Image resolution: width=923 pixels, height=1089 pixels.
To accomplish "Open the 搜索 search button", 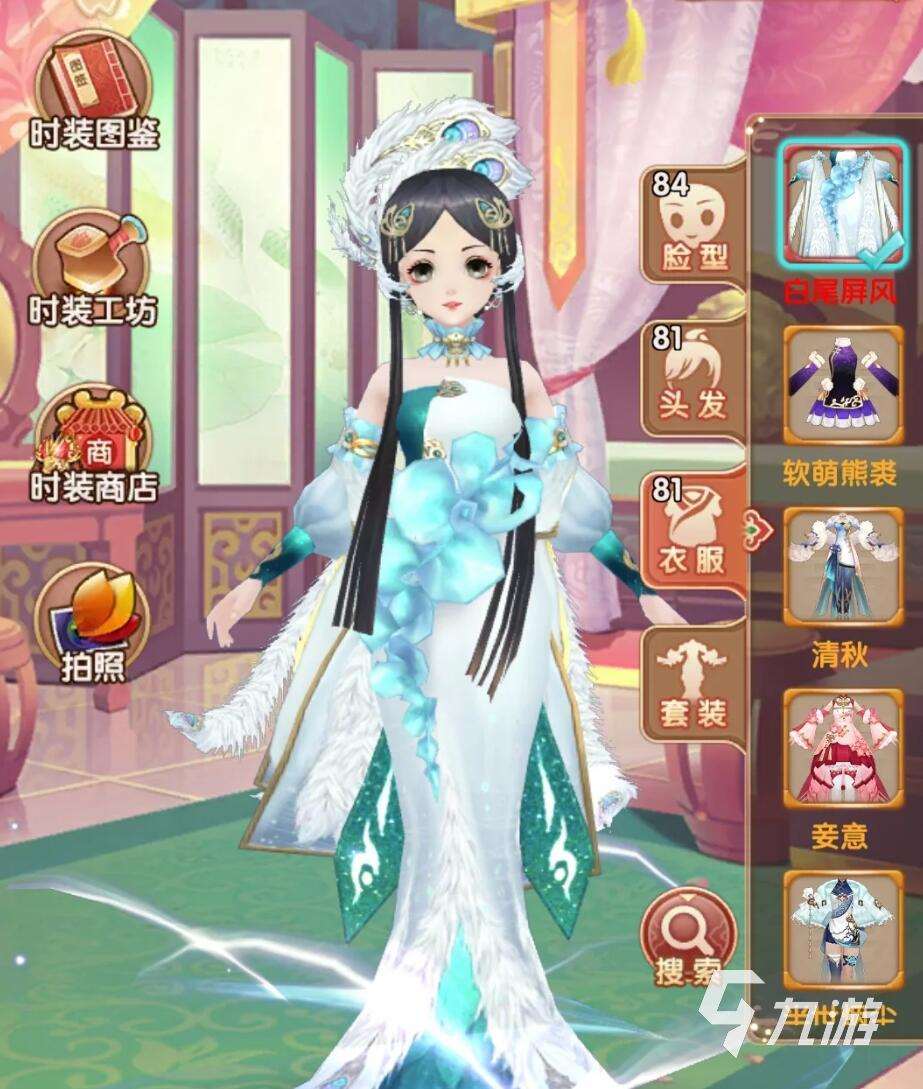I will pos(690,940).
